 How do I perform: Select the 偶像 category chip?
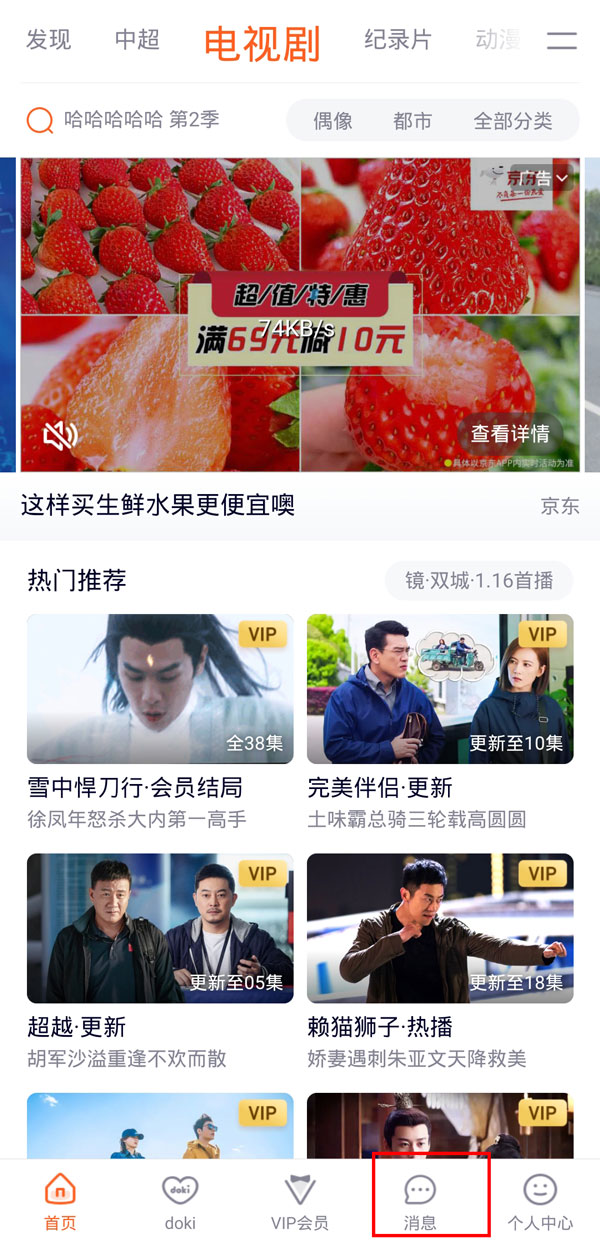[333, 121]
